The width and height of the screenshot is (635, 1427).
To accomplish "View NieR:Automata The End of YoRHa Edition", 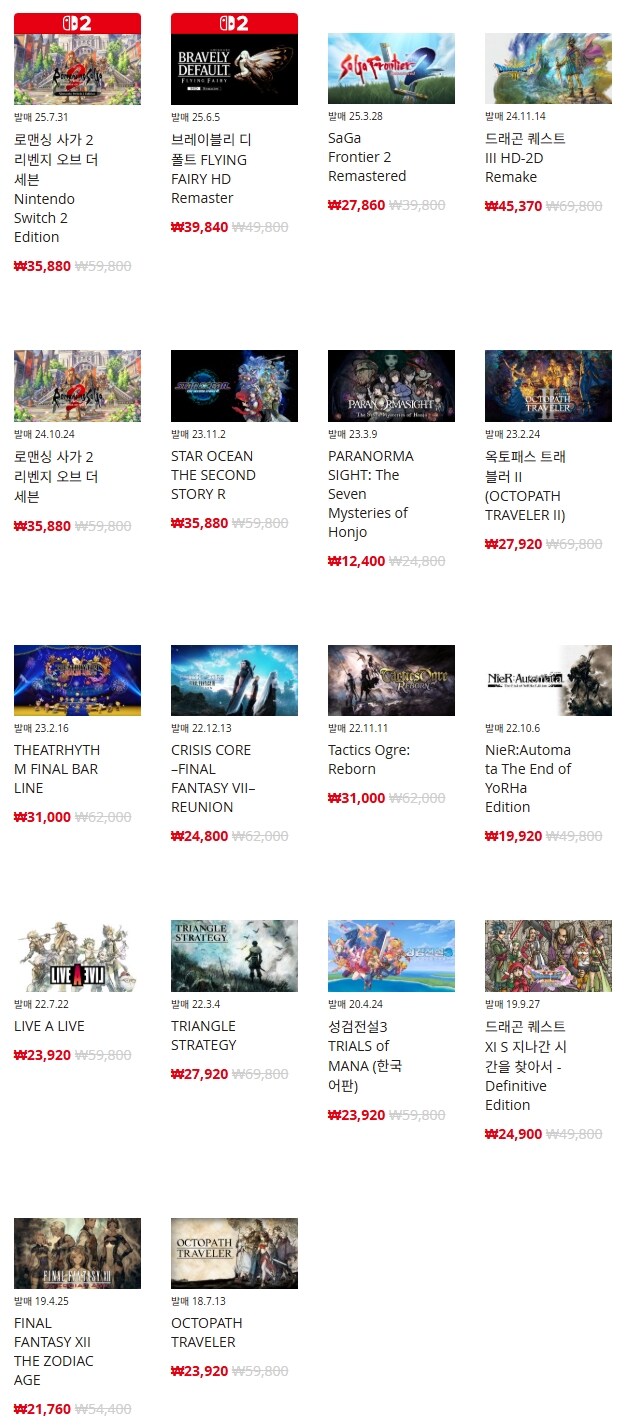I will point(548,680).
